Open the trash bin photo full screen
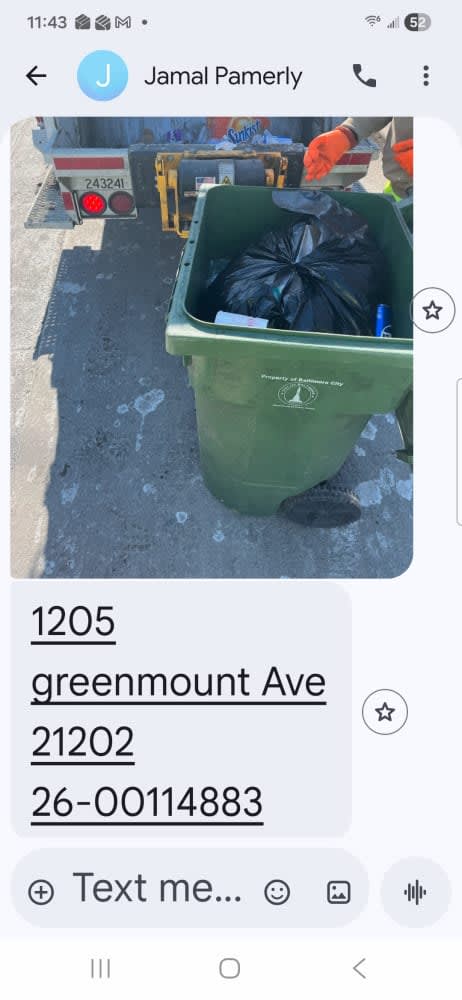Image resolution: width=462 pixels, height=1000 pixels. 211,347
